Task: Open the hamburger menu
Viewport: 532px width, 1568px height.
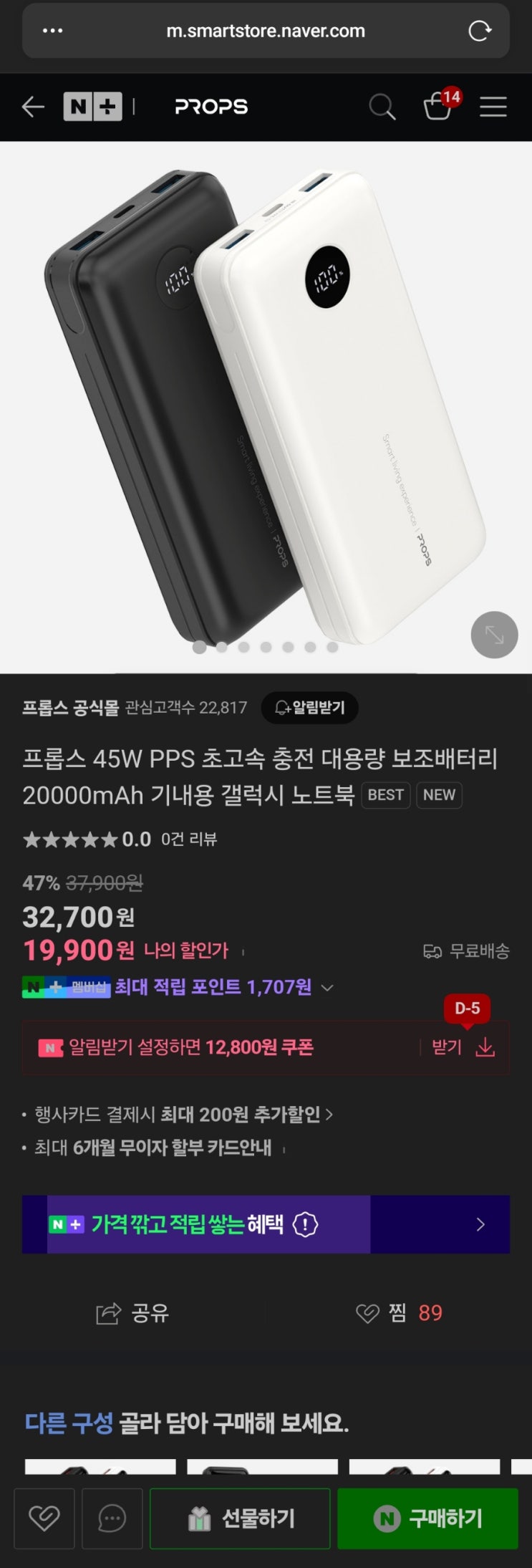Action: pyautogui.click(x=493, y=107)
